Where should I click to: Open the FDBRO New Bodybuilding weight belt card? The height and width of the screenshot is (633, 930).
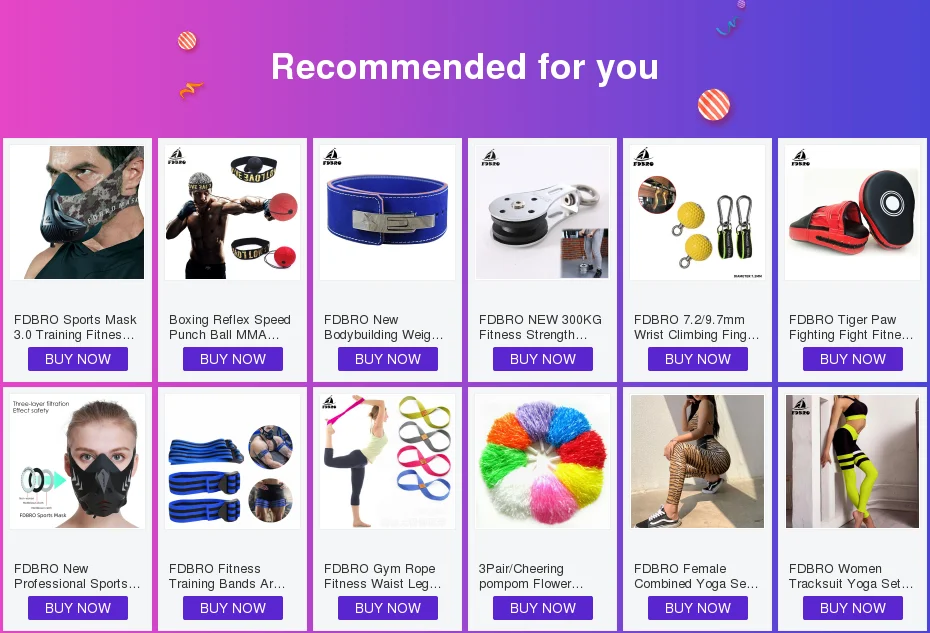tap(387, 260)
